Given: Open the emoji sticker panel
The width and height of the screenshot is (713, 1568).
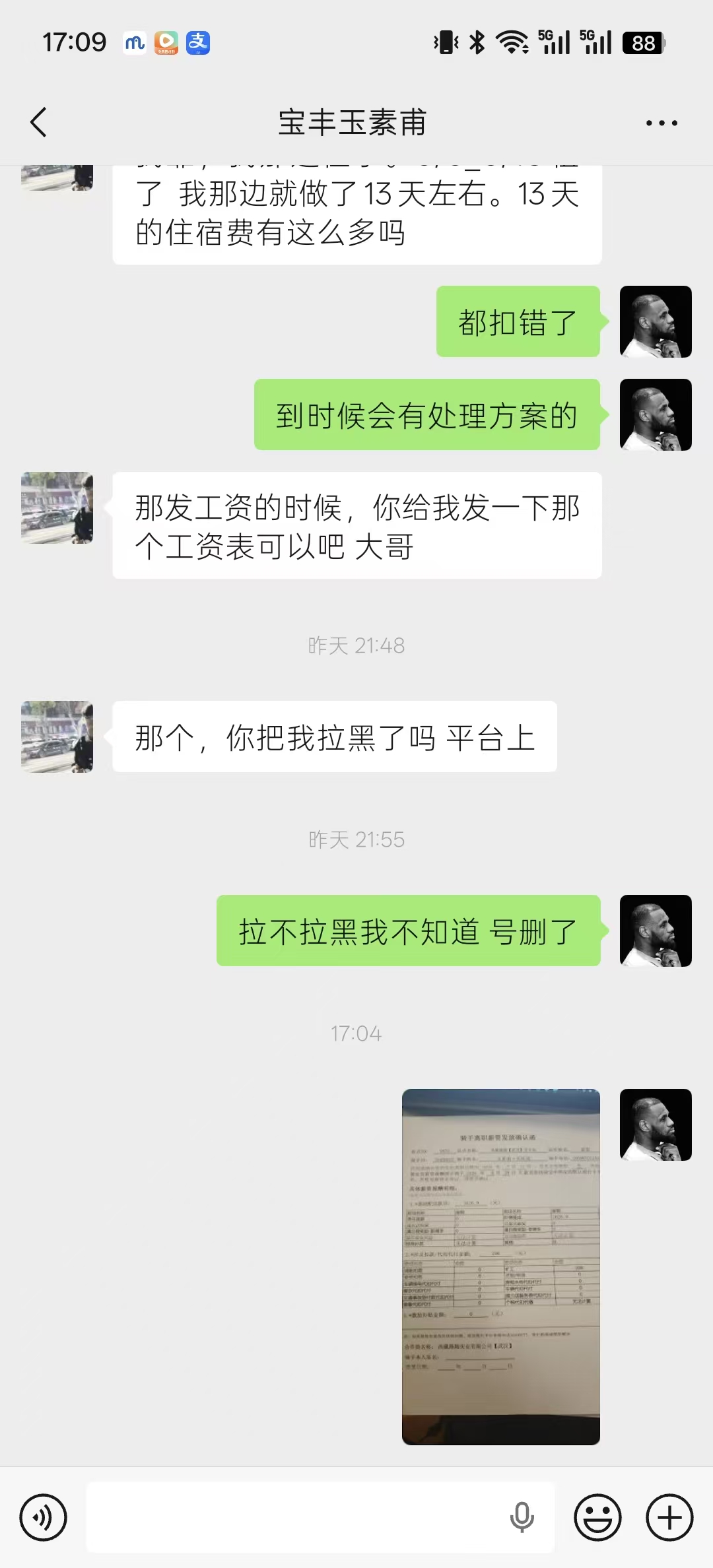Looking at the screenshot, I should pyautogui.click(x=597, y=1517).
